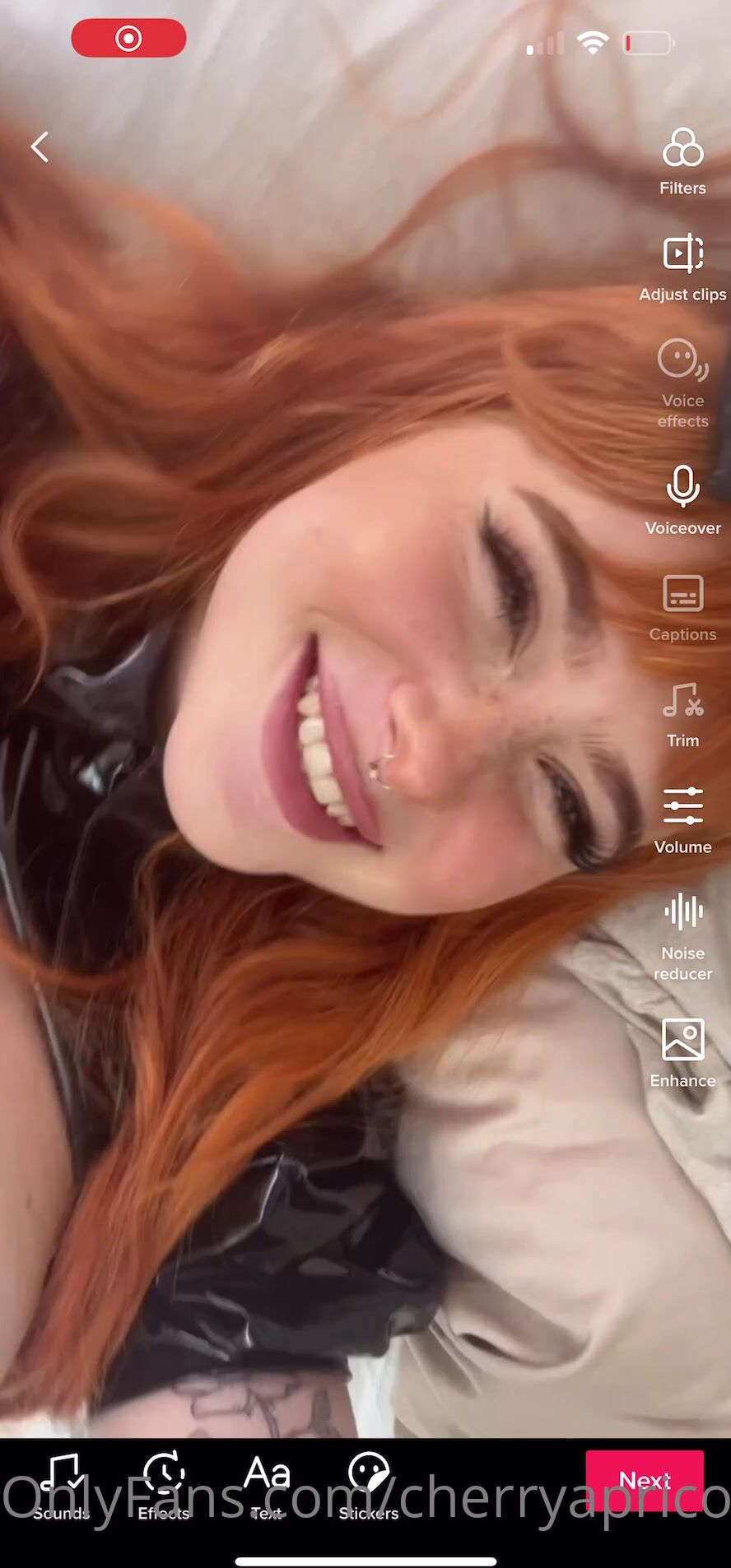Adjust the Volume settings
This screenshot has height=1568, width=731.
pos(682,819)
